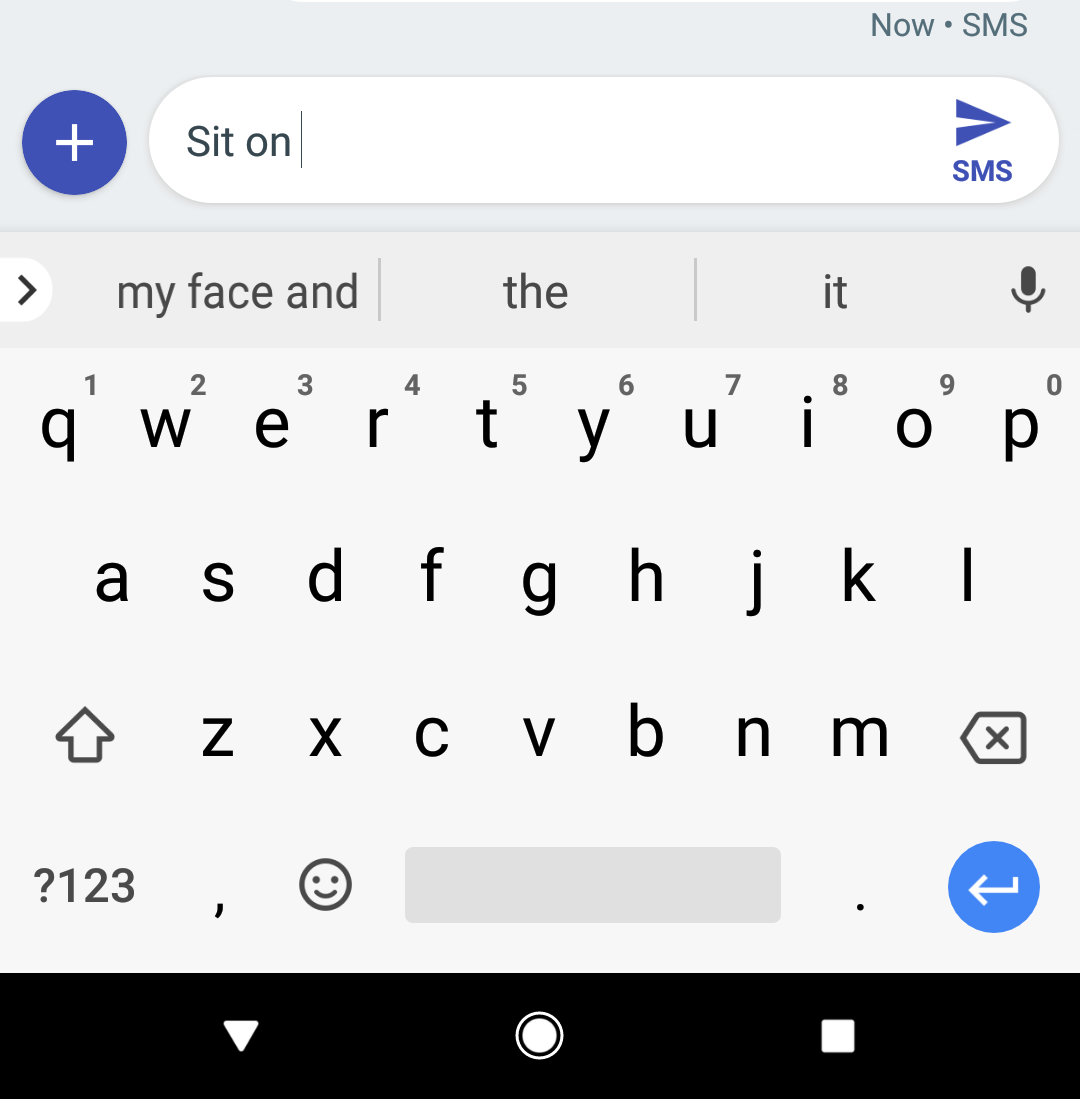This screenshot has width=1080, height=1099.
Task: Hit the backspace key
Action: (994, 737)
